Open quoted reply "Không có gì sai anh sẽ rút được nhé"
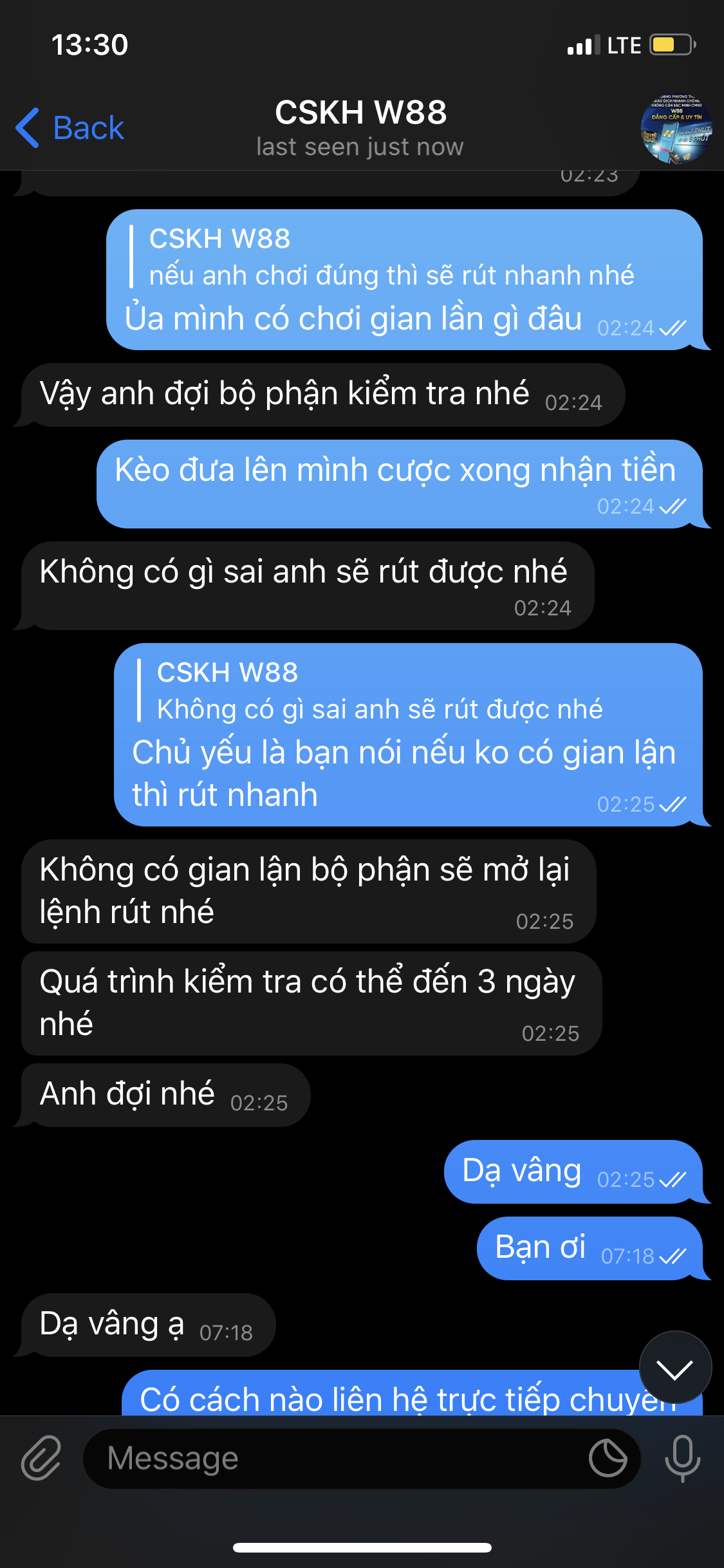 (x=380, y=691)
